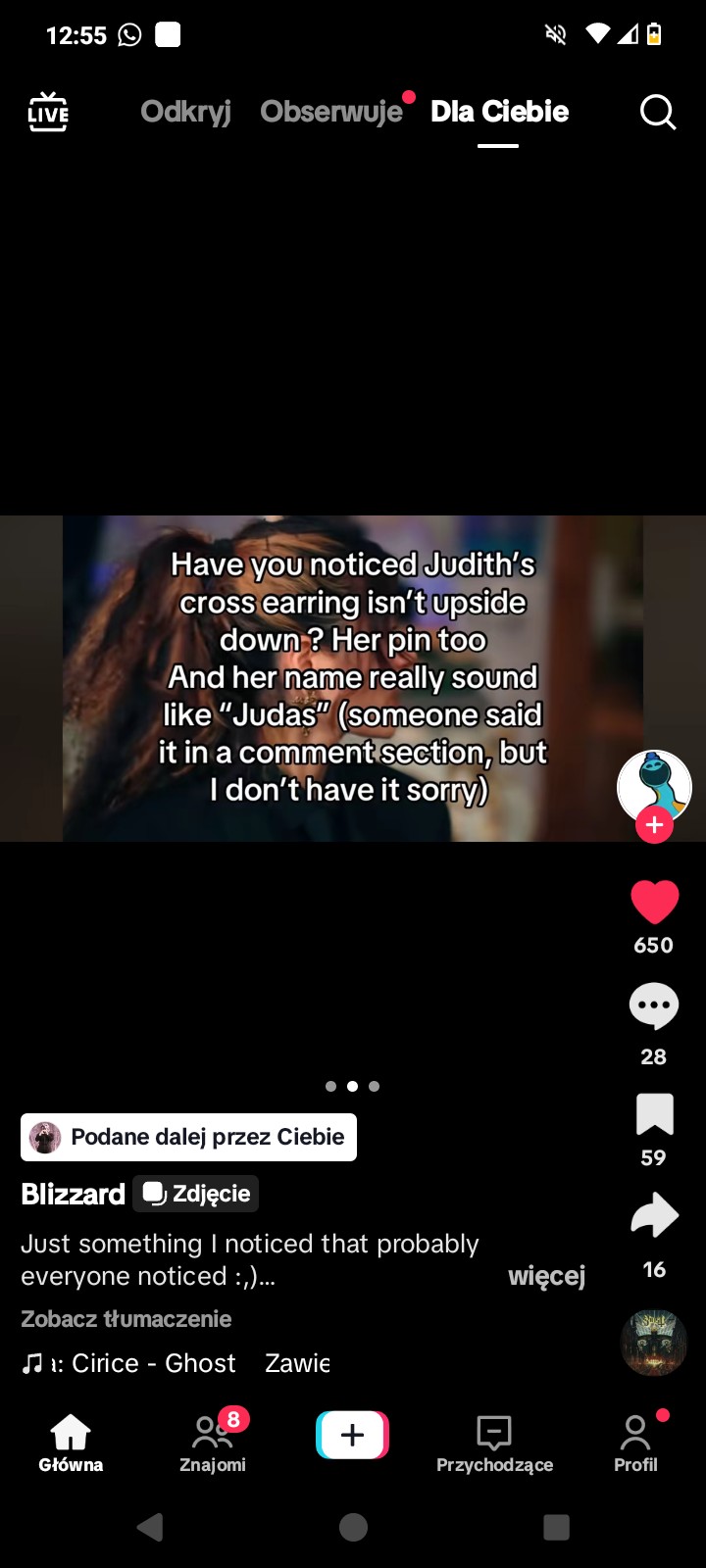Unlike the post with the heart icon
The image size is (706, 1568).
tap(654, 903)
